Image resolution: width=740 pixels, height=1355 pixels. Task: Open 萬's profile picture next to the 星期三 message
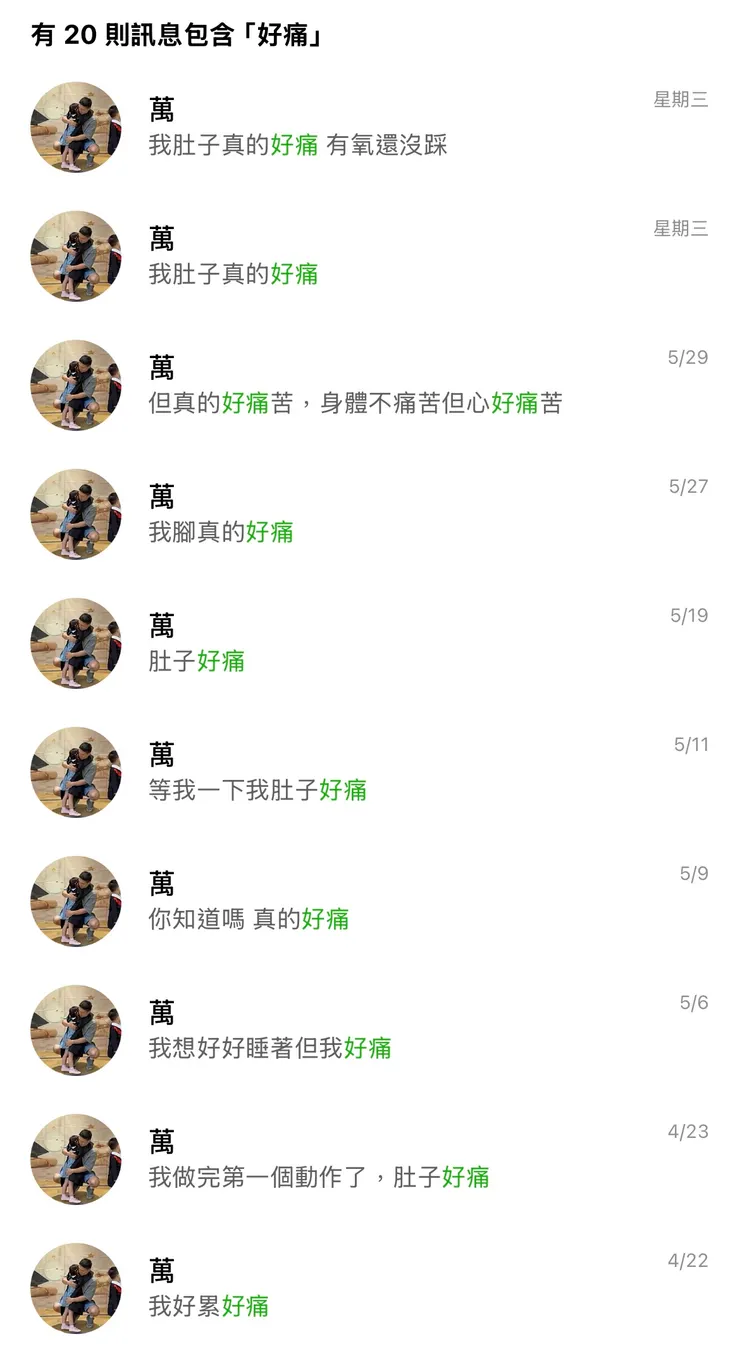(x=75, y=128)
